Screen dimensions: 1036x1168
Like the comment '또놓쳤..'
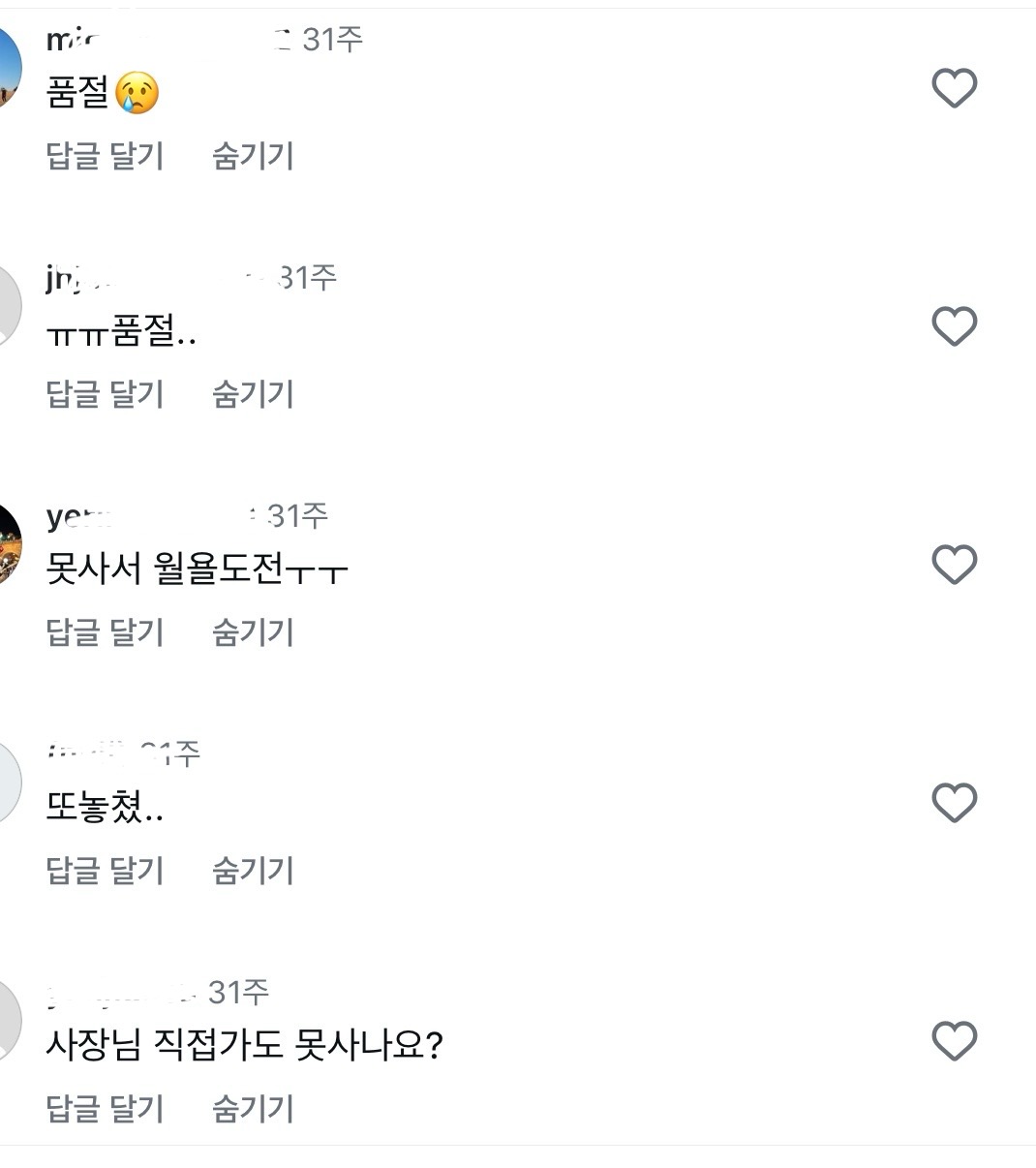(x=954, y=803)
